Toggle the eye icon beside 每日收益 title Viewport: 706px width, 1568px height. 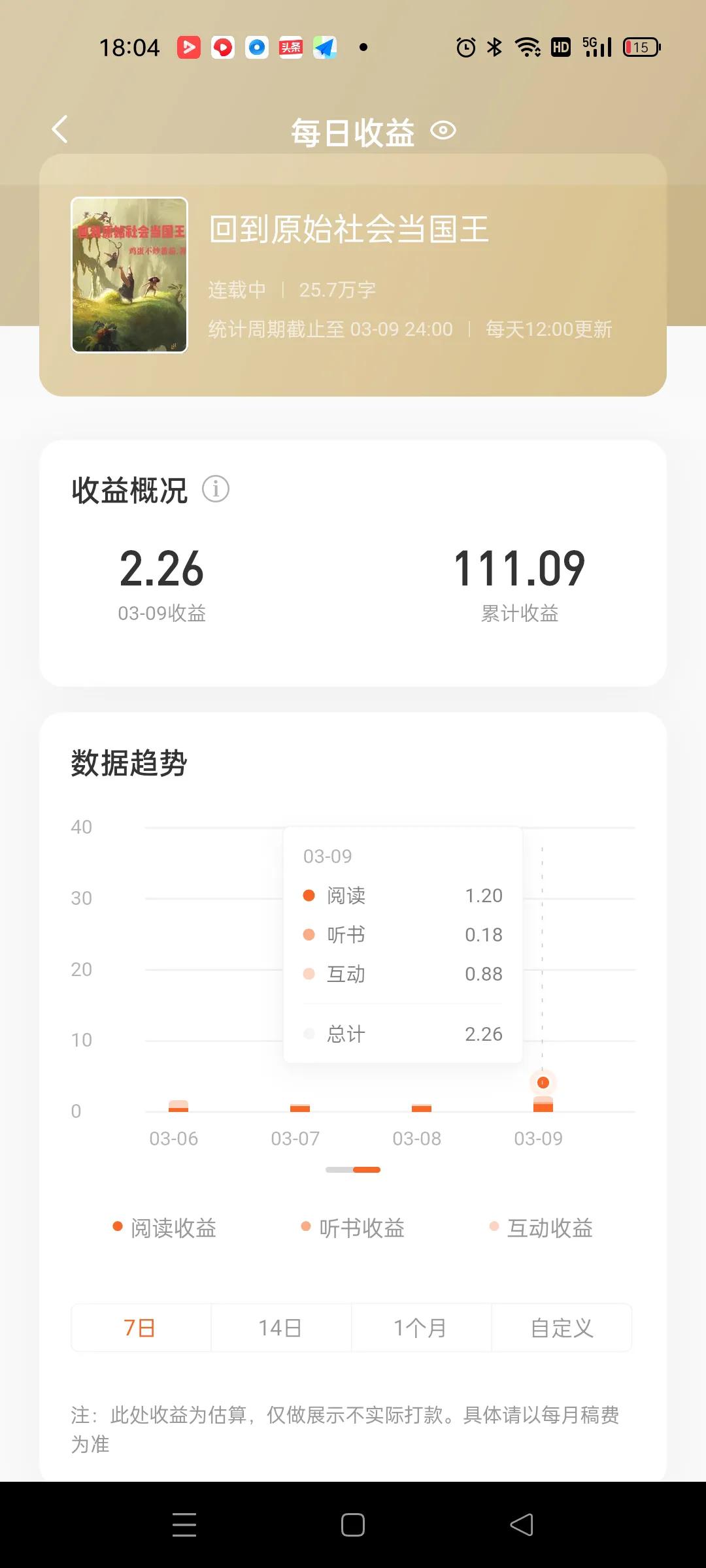pyautogui.click(x=443, y=131)
